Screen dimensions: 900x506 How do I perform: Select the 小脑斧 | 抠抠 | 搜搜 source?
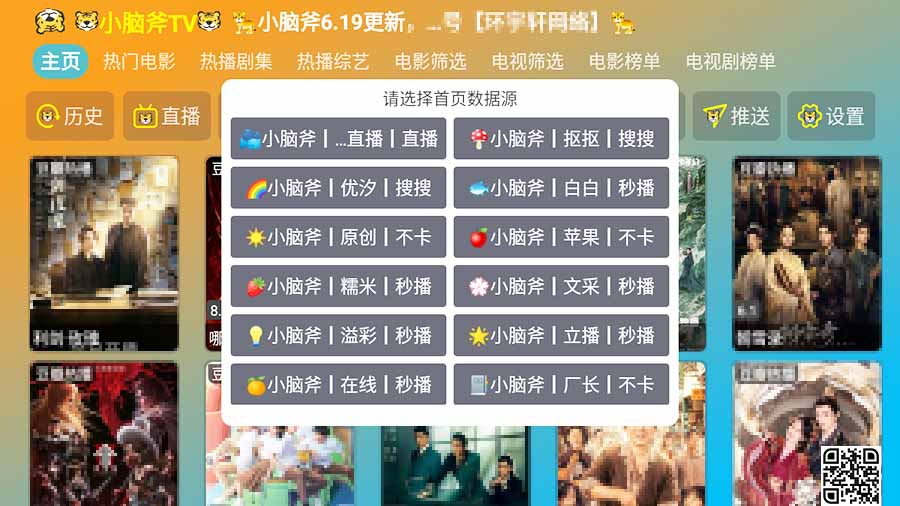(x=561, y=139)
